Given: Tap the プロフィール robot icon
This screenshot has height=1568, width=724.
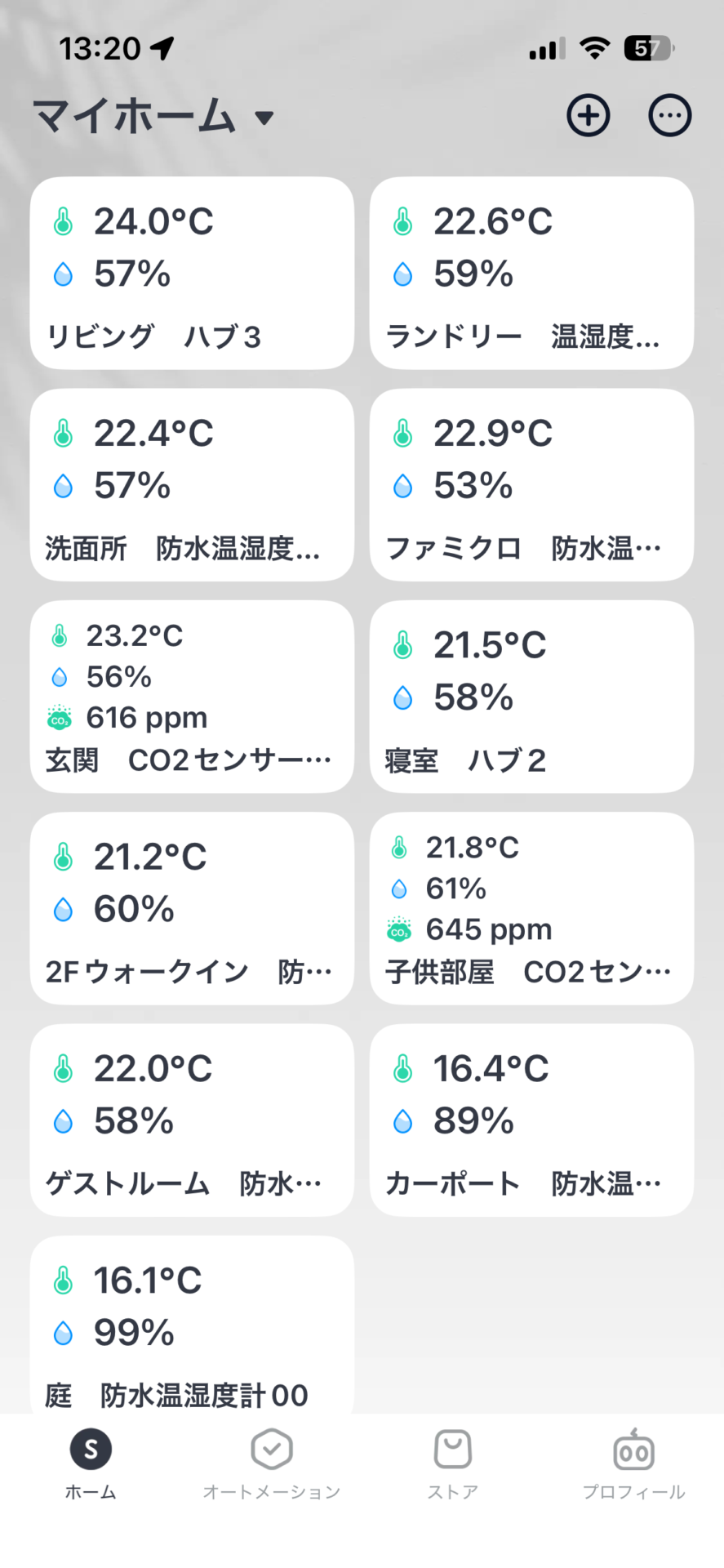Looking at the screenshot, I should 632,1445.
